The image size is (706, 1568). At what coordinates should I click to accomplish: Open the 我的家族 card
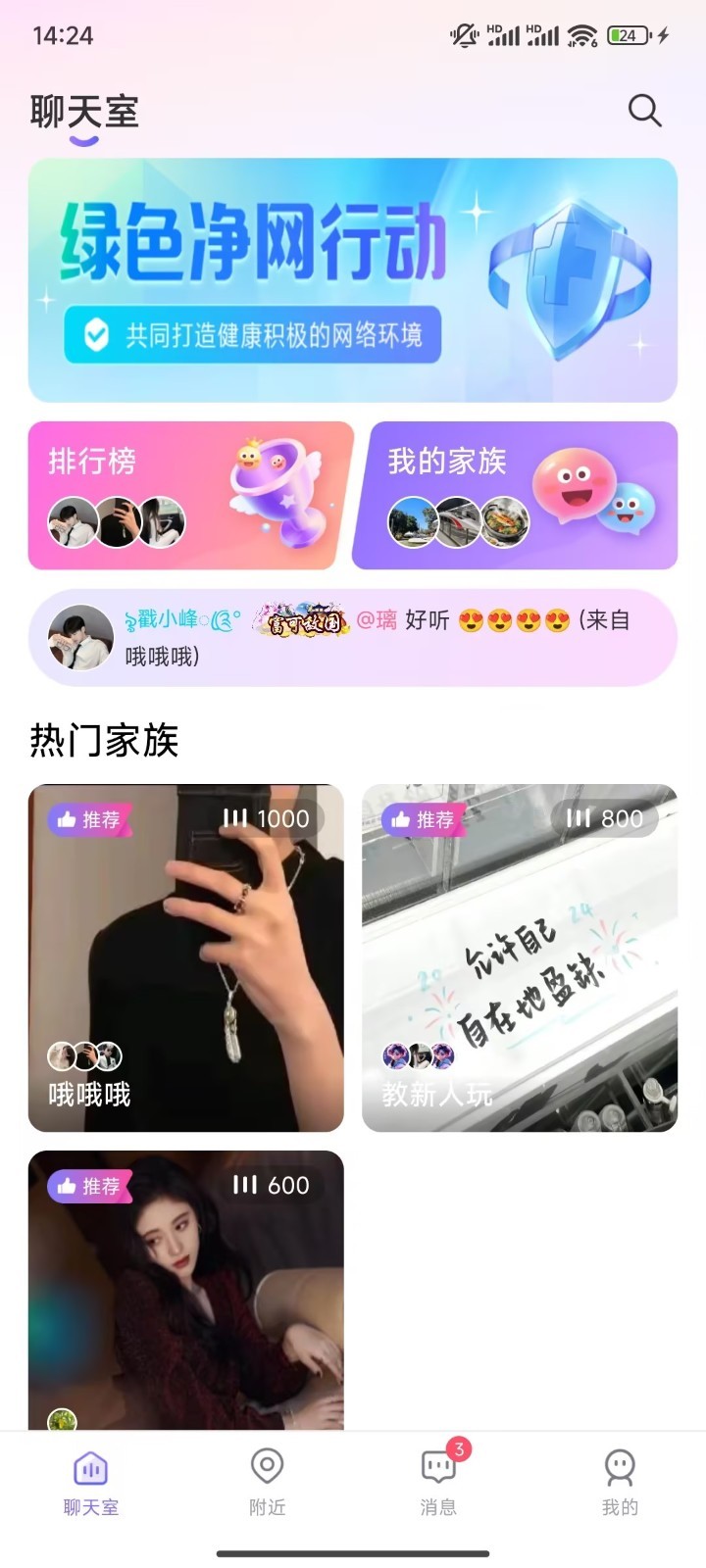coord(516,496)
